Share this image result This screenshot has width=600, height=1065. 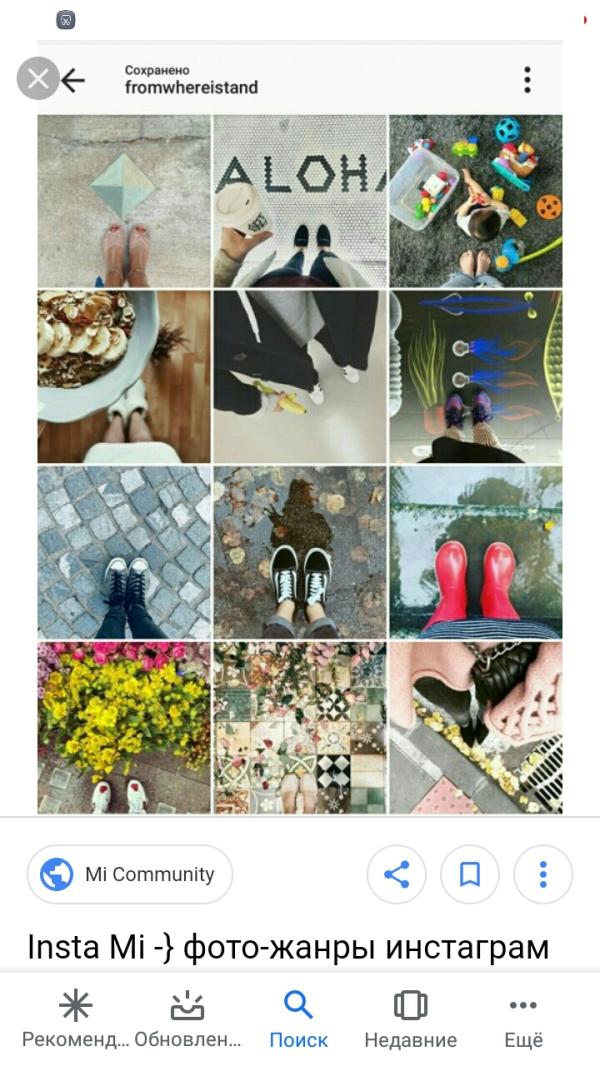coord(397,874)
